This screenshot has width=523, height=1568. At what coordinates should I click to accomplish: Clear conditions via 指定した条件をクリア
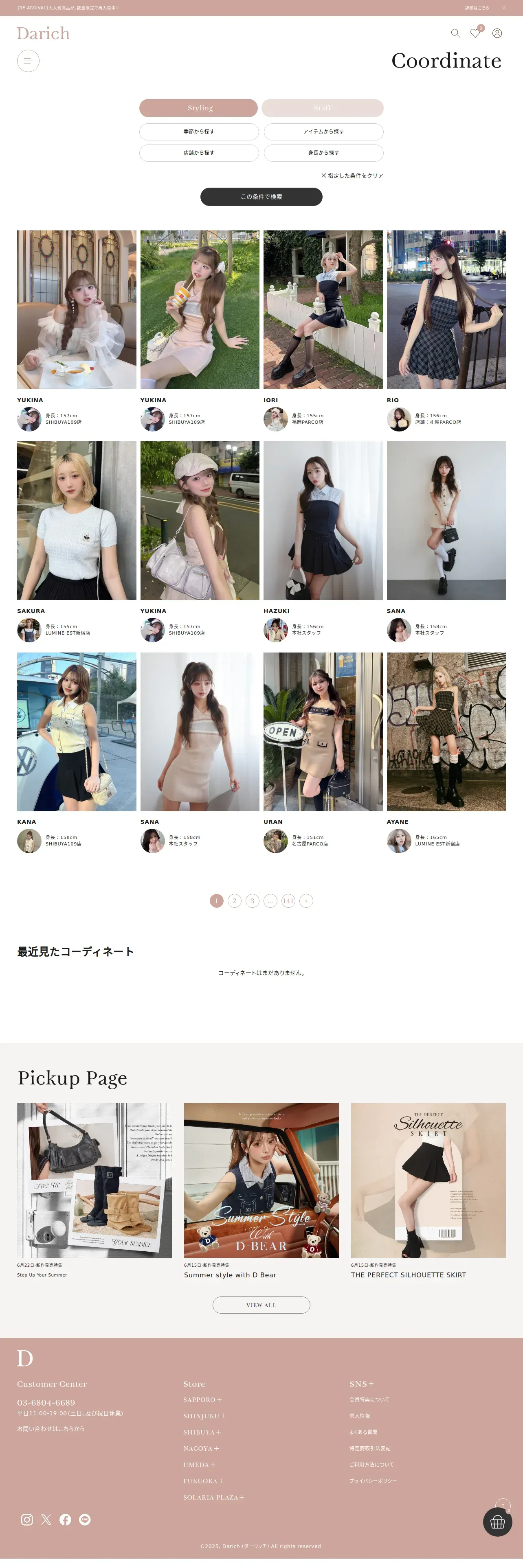click(x=352, y=175)
